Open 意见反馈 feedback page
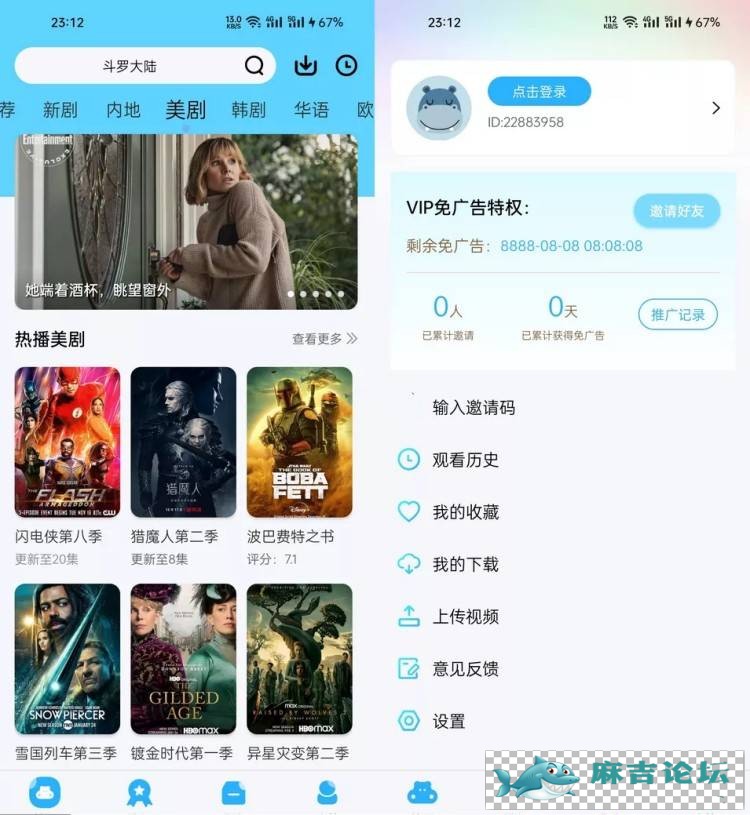This screenshot has height=815, width=750. [465, 669]
